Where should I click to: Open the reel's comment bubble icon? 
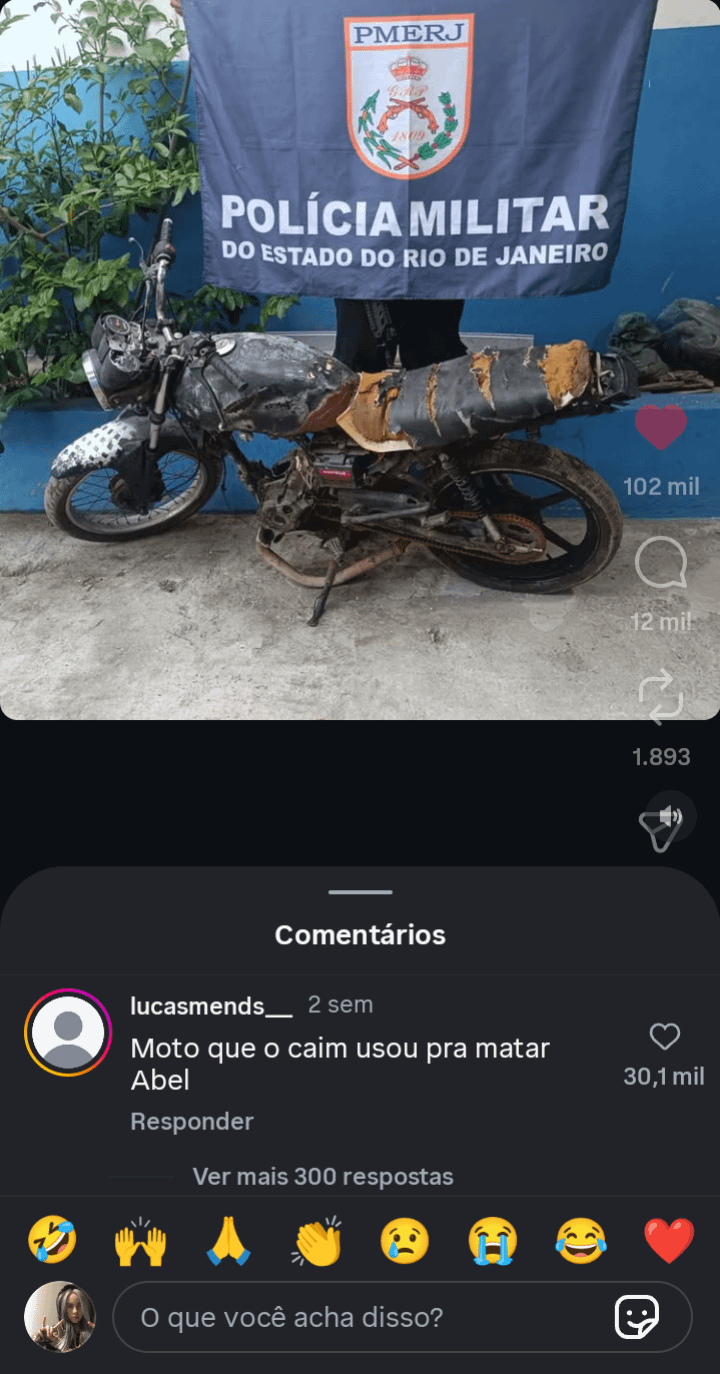[x=660, y=565]
